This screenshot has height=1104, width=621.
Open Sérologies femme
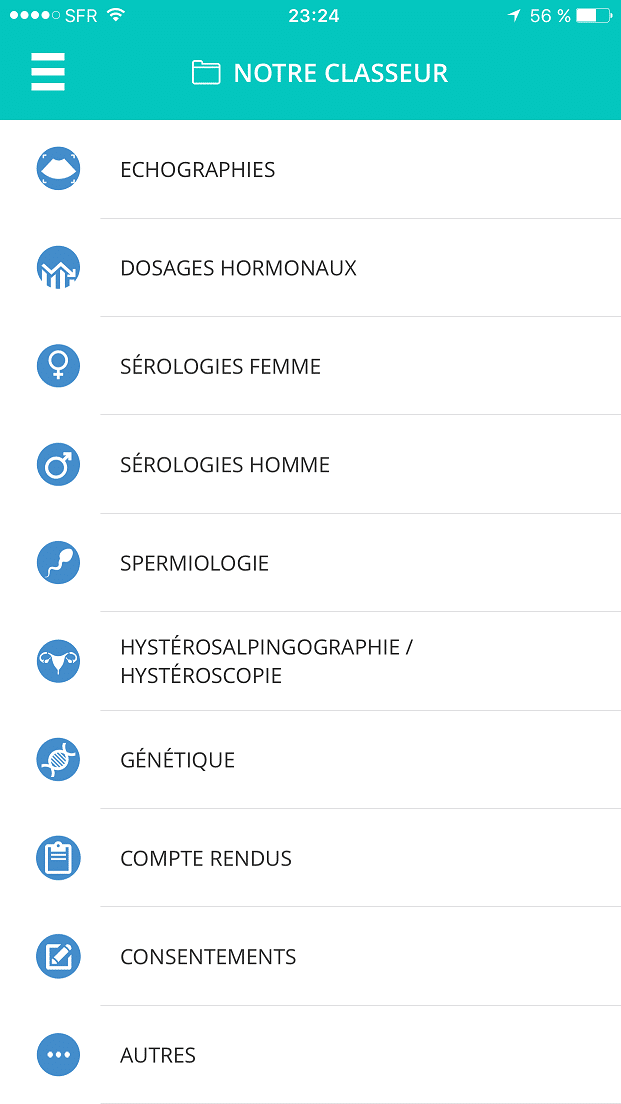[x=310, y=366]
